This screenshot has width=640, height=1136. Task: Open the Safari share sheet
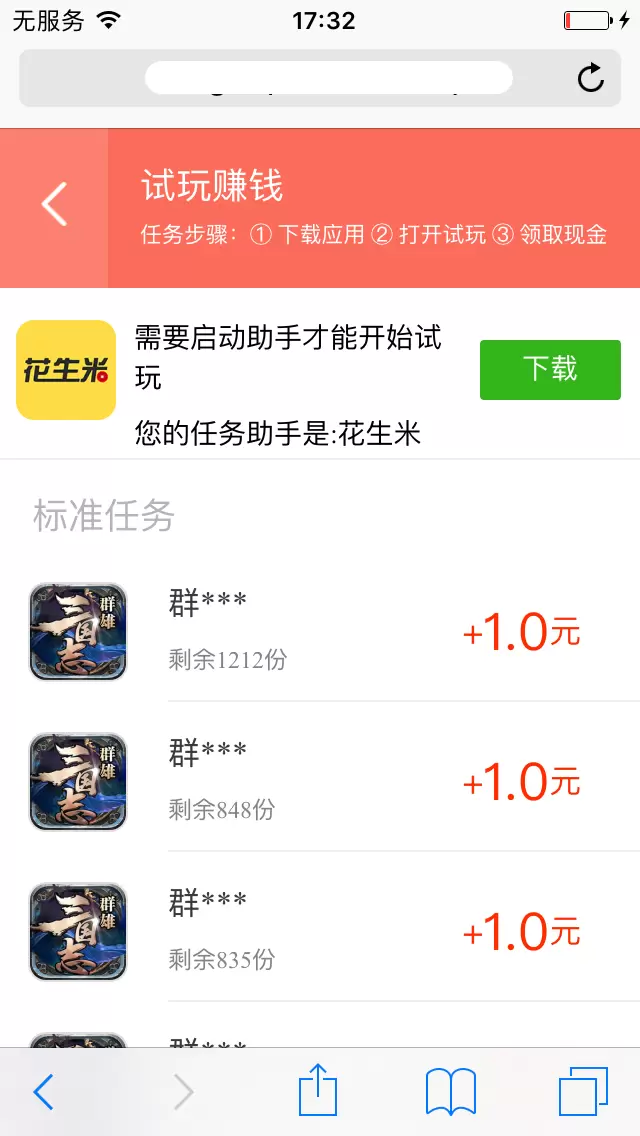(318, 1090)
